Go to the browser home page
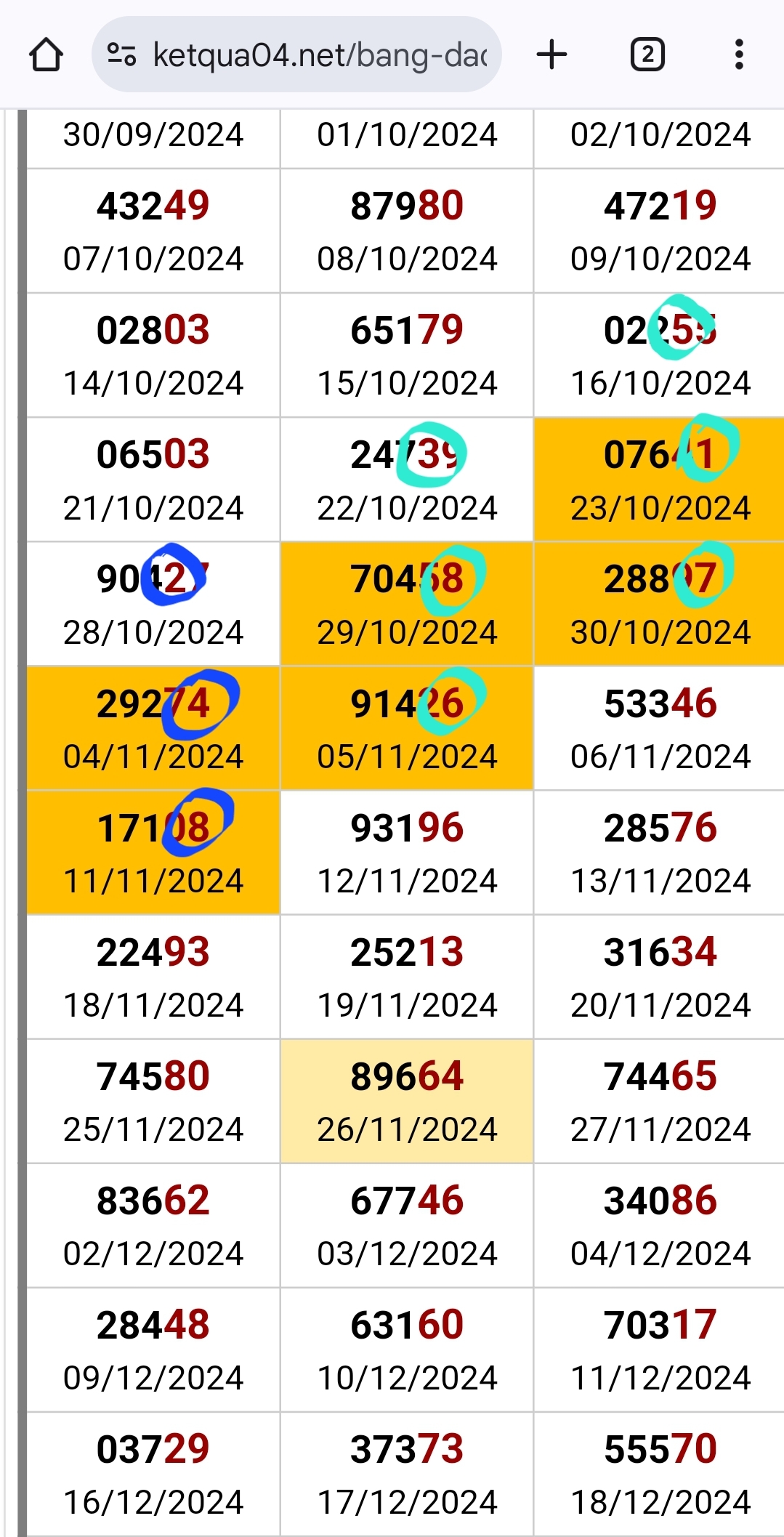This screenshot has width=784, height=1537. (46, 55)
